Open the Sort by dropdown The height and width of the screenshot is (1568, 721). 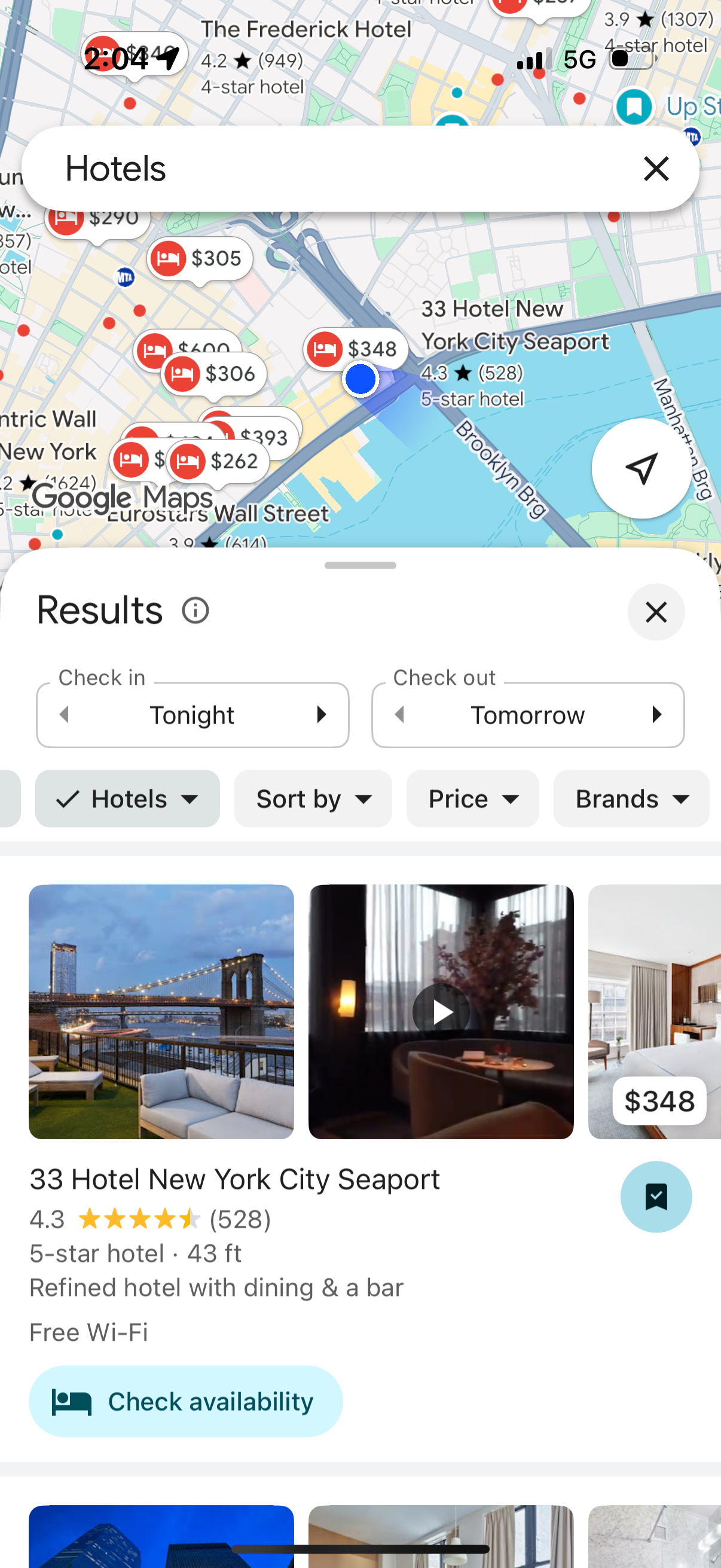pyautogui.click(x=312, y=798)
